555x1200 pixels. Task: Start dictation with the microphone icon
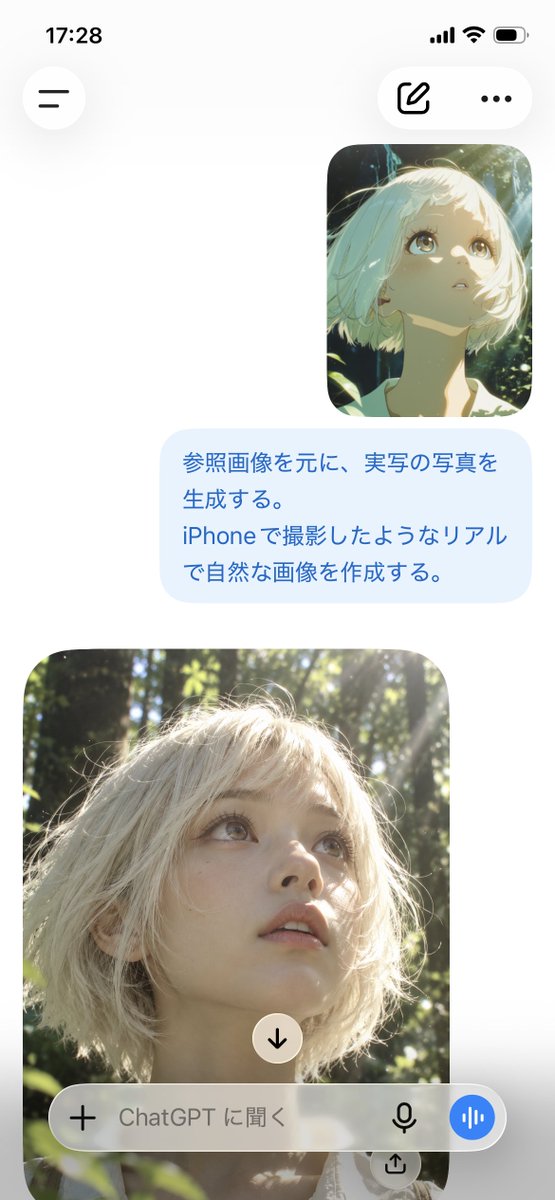(x=404, y=1117)
